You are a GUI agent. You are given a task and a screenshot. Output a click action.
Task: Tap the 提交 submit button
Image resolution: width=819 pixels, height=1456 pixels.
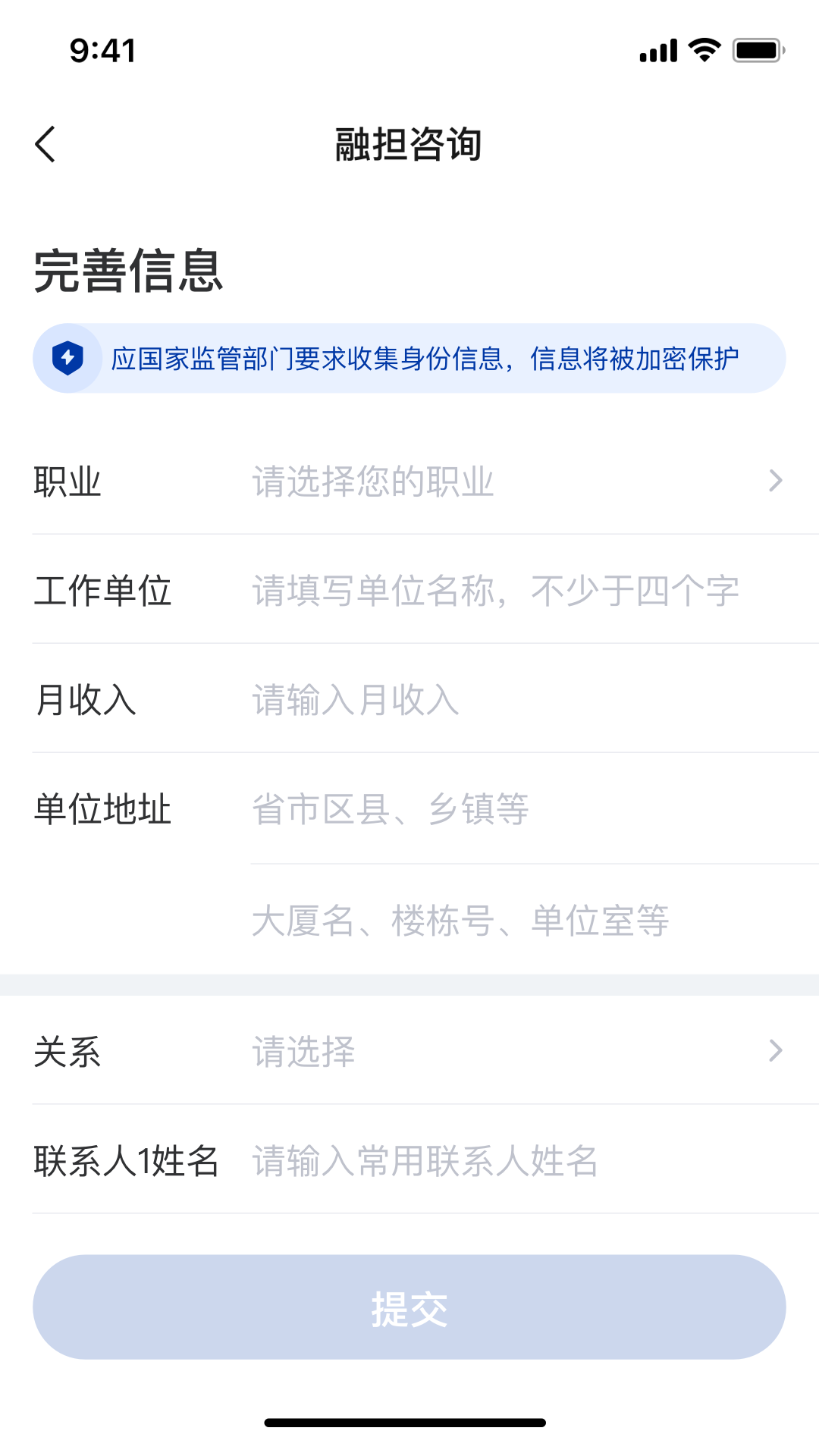pyautogui.click(x=409, y=1307)
